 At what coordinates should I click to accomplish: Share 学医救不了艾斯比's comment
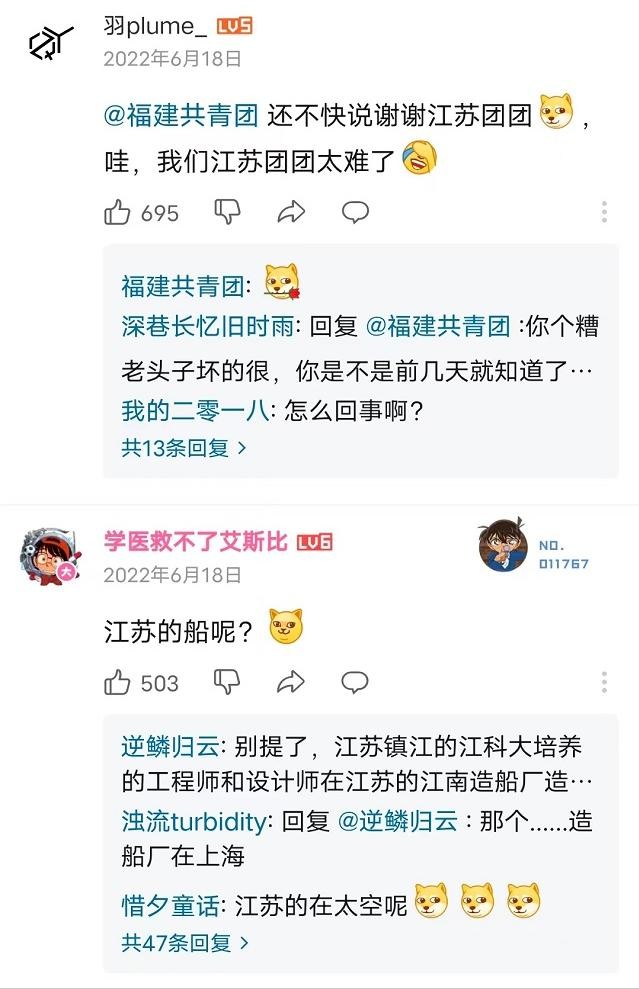click(291, 683)
